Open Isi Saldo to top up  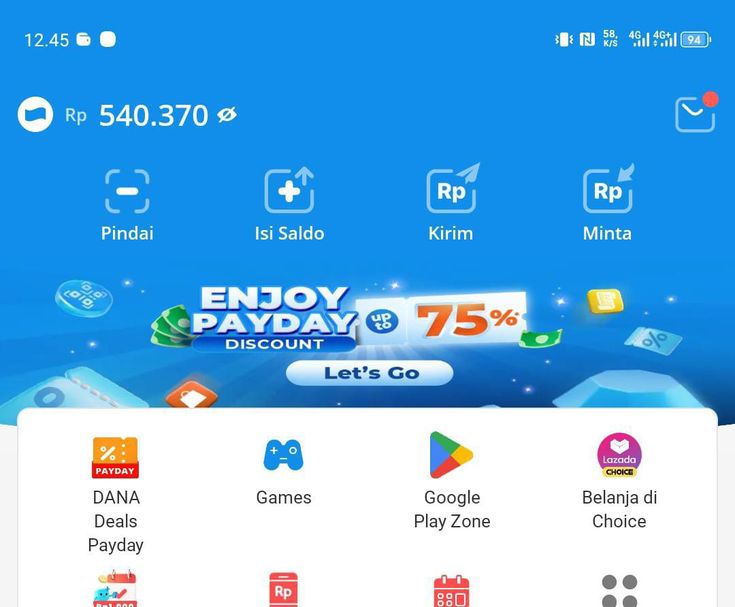(x=289, y=204)
